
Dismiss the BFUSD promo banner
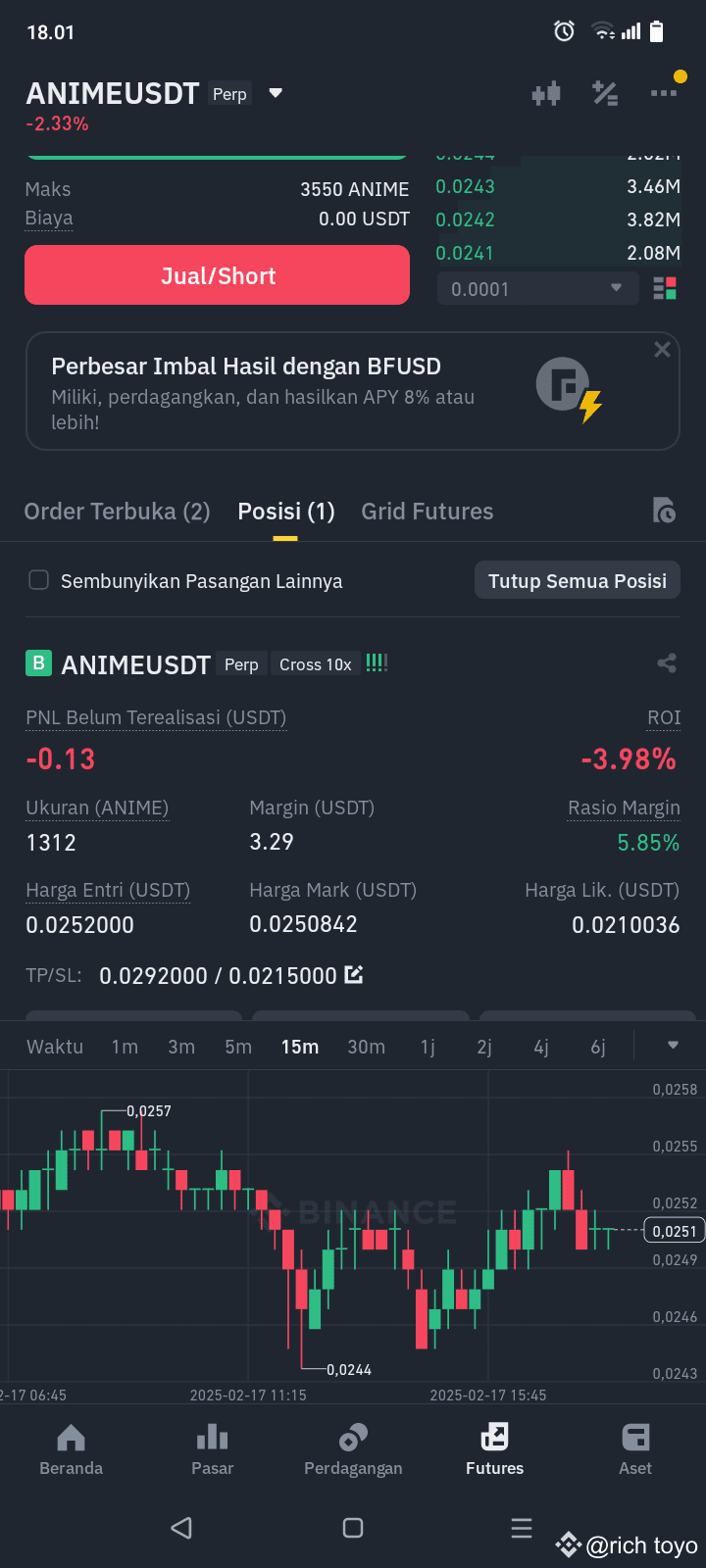[663, 350]
